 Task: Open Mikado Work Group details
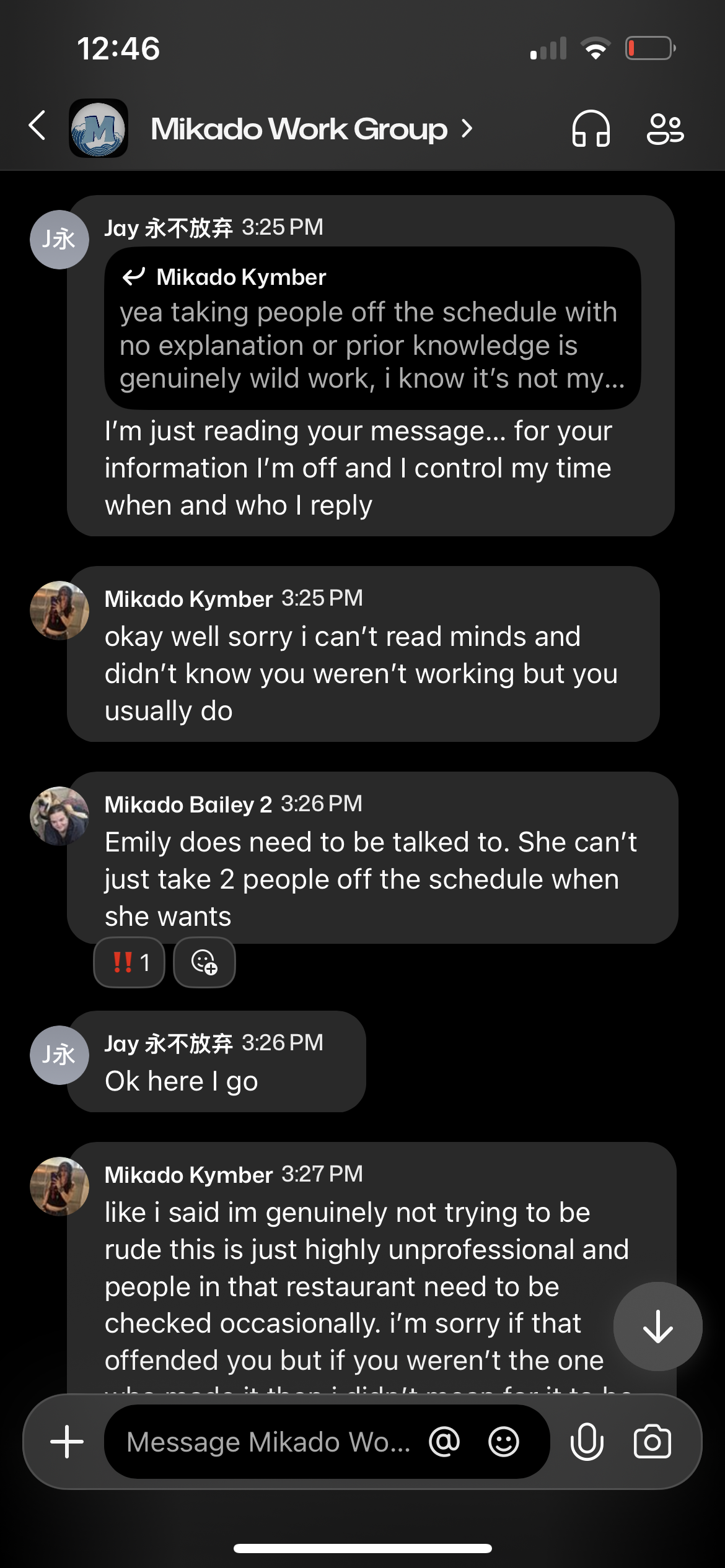pos(312,129)
